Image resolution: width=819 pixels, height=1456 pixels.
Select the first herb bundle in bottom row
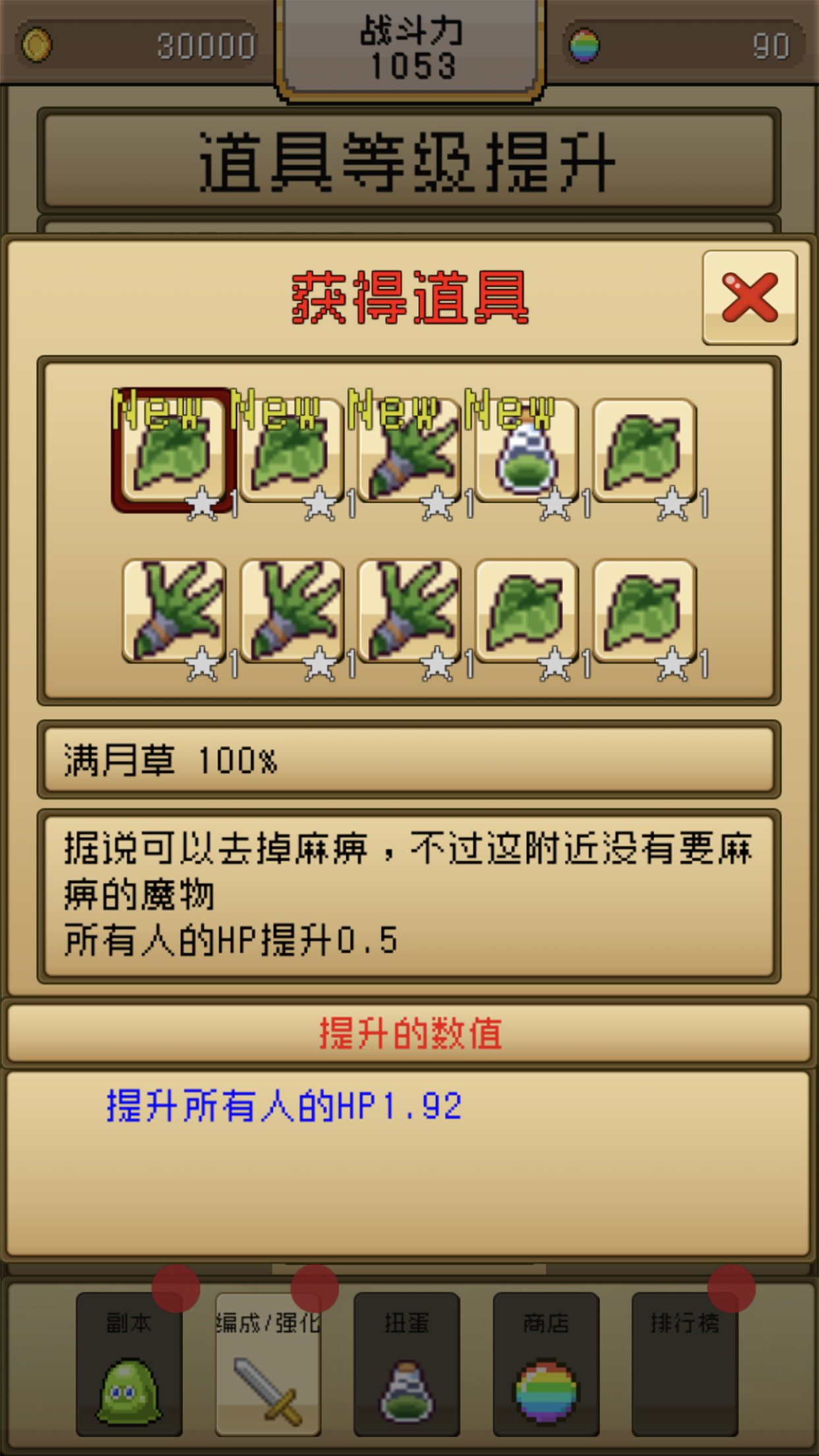(x=173, y=613)
